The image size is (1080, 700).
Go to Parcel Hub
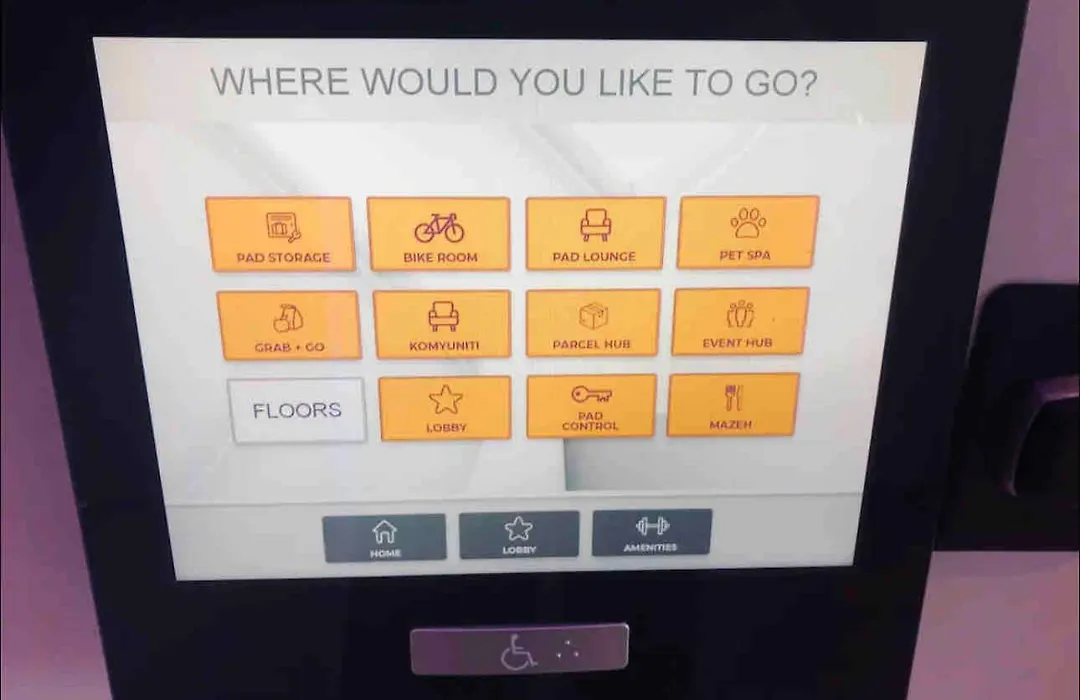click(x=592, y=323)
